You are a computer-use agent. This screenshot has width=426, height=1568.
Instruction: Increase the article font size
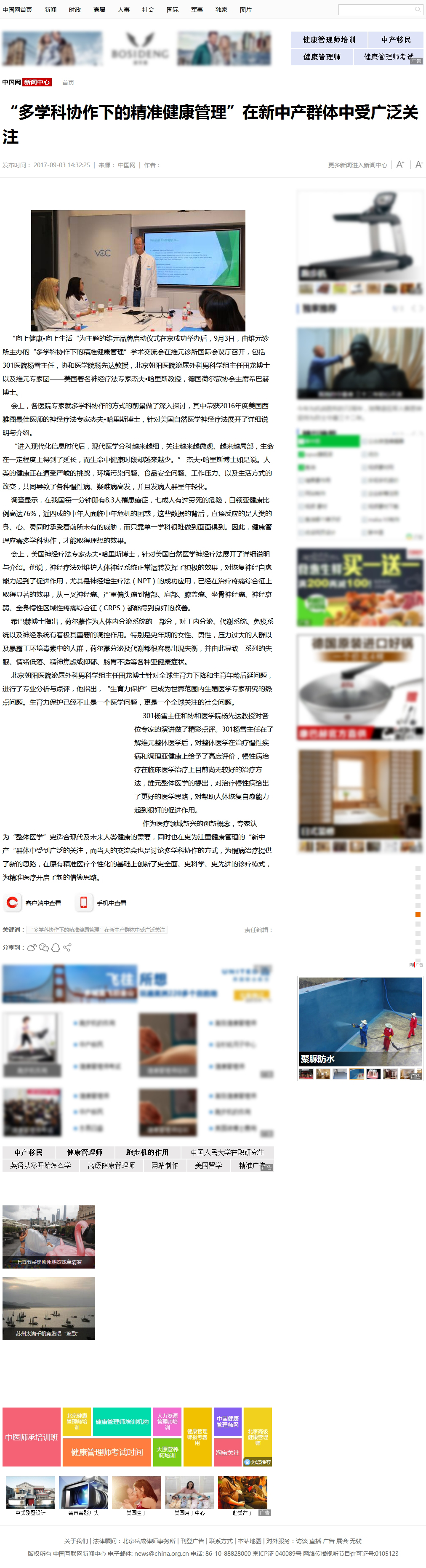(x=400, y=164)
